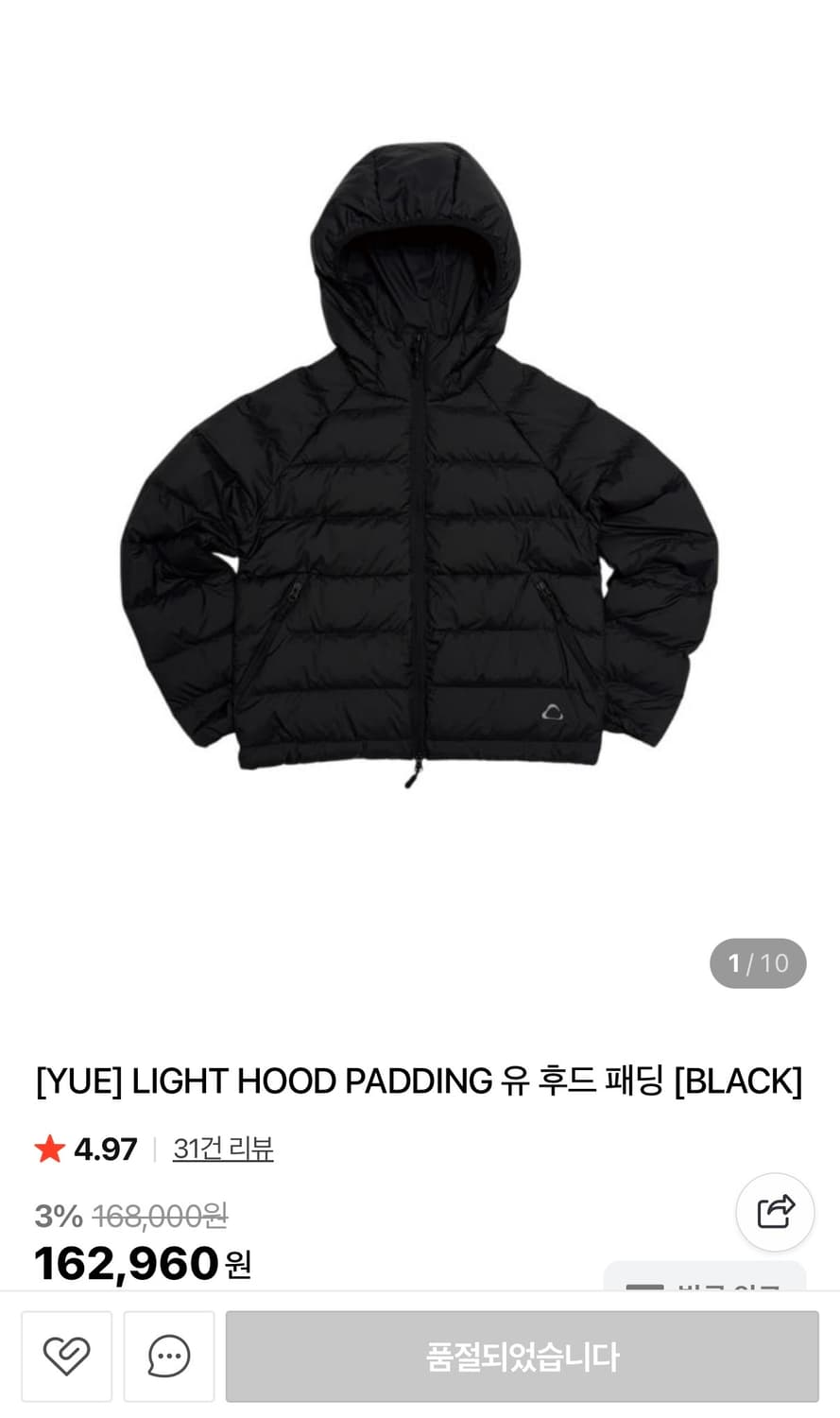Tap the heart outline inside the wishlist button
This screenshot has width=840, height=1418.
click(66, 1356)
